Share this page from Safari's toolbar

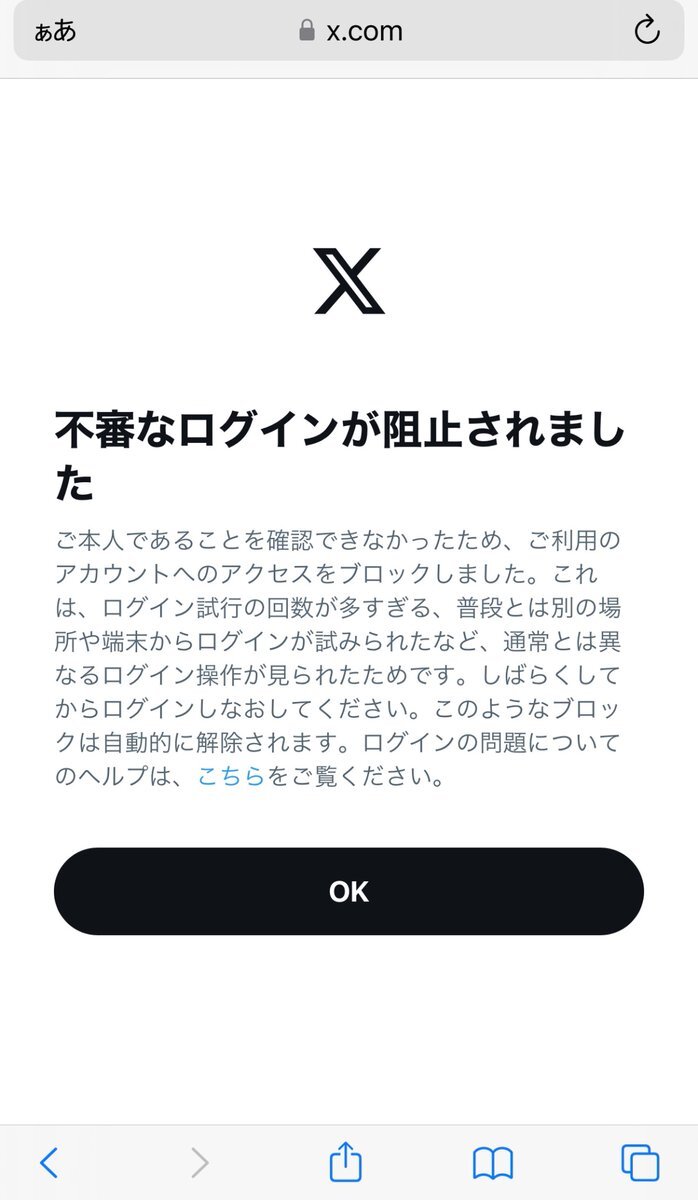345,1162
